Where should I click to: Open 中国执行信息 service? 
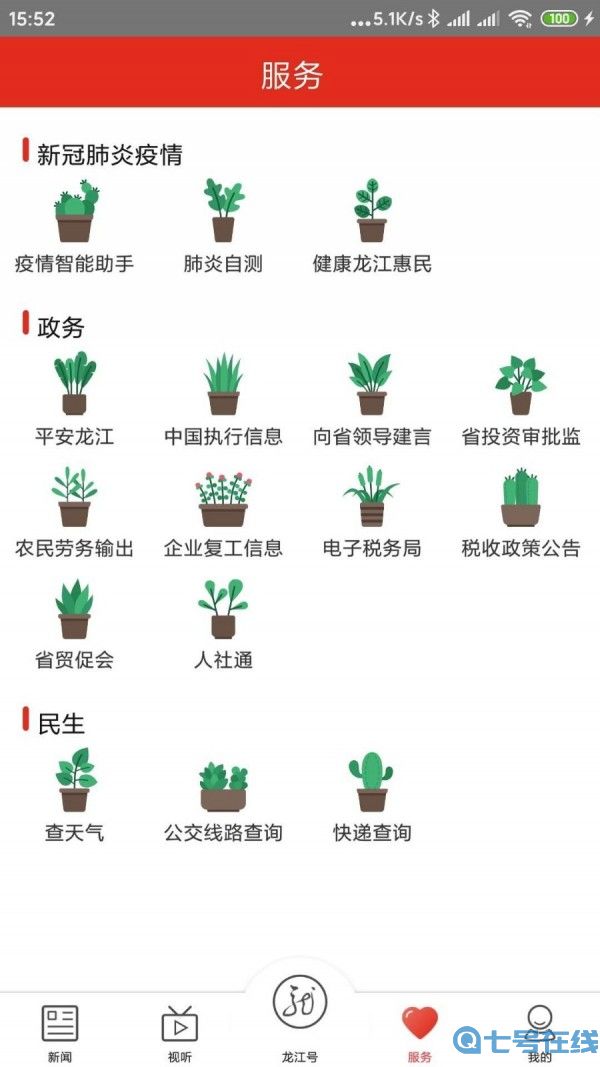[x=223, y=398]
